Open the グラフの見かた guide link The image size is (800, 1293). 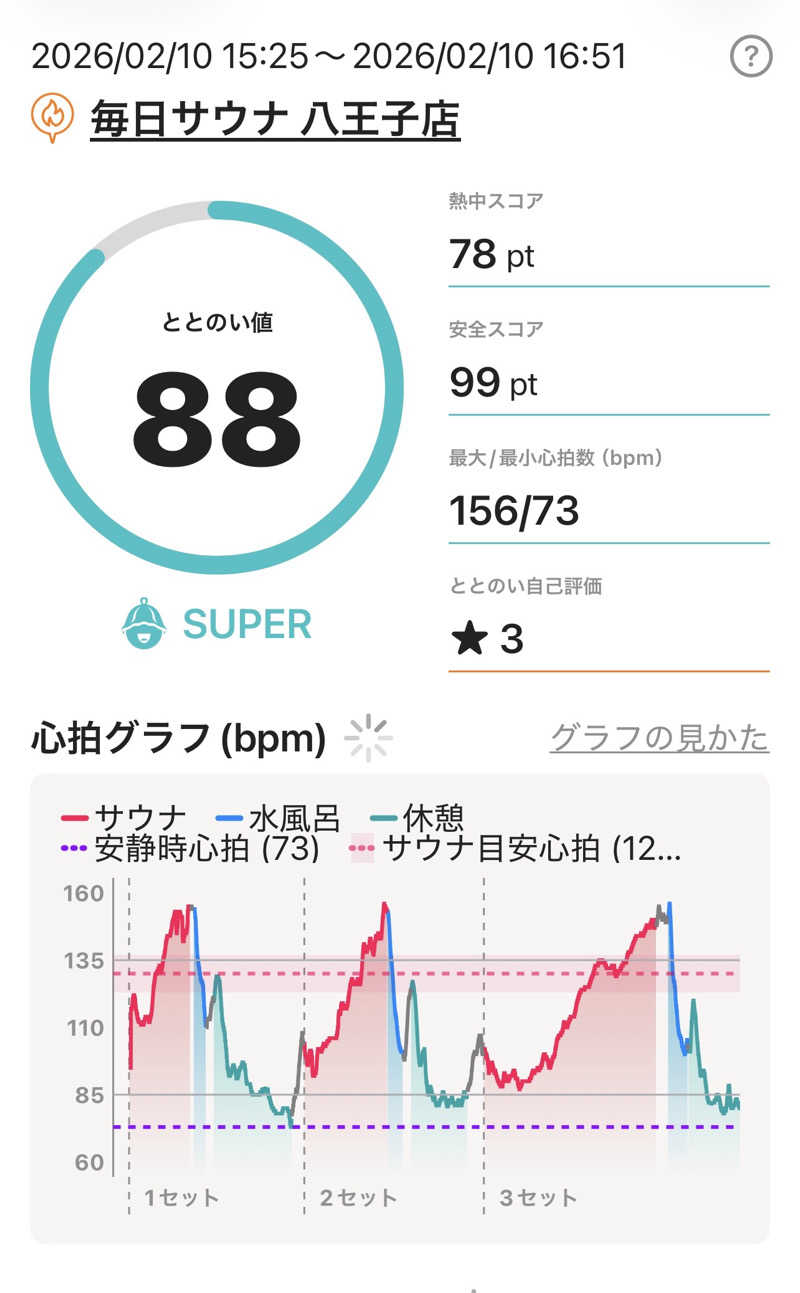tap(659, 738)
